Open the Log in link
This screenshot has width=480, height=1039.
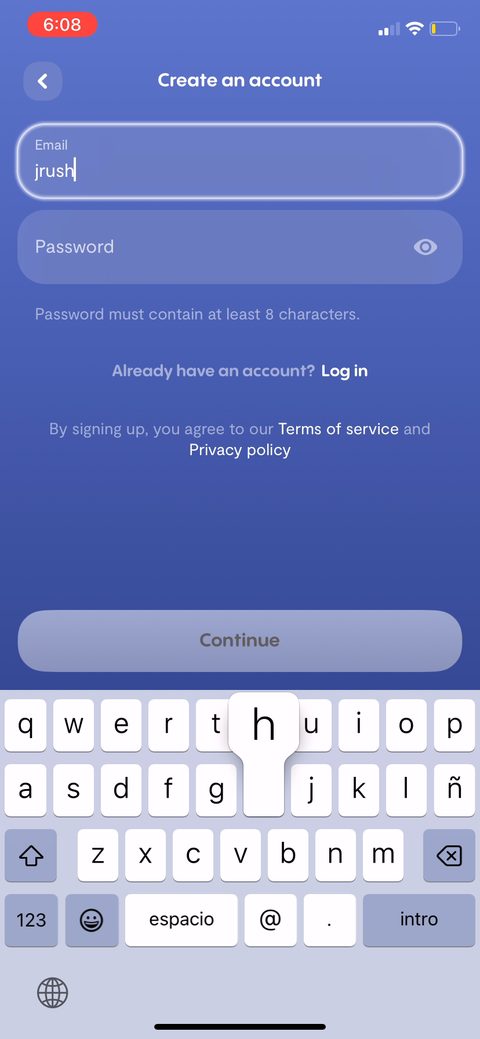344,371
